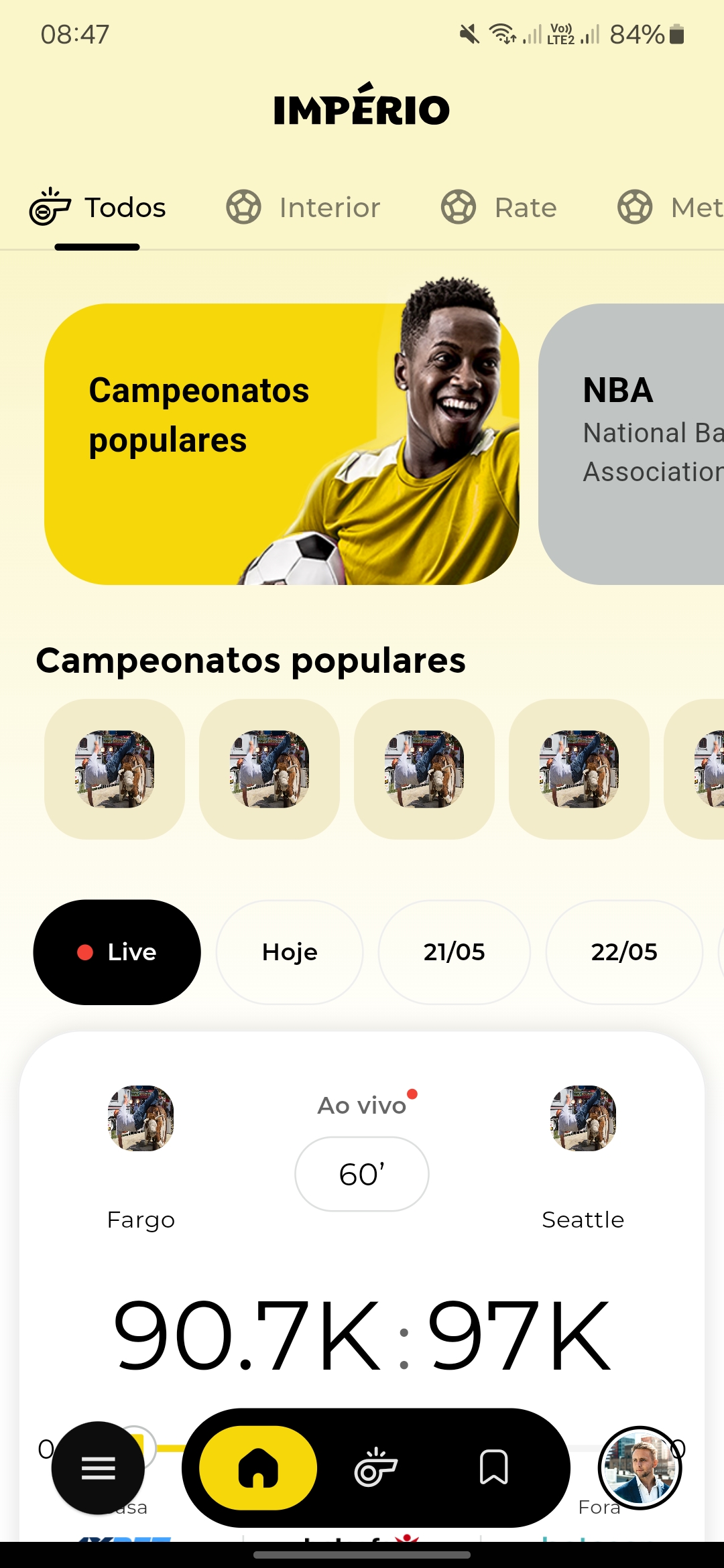Open the NBA banner card
The width and height of the screenshot is (724, 1568).
point(631,444)
